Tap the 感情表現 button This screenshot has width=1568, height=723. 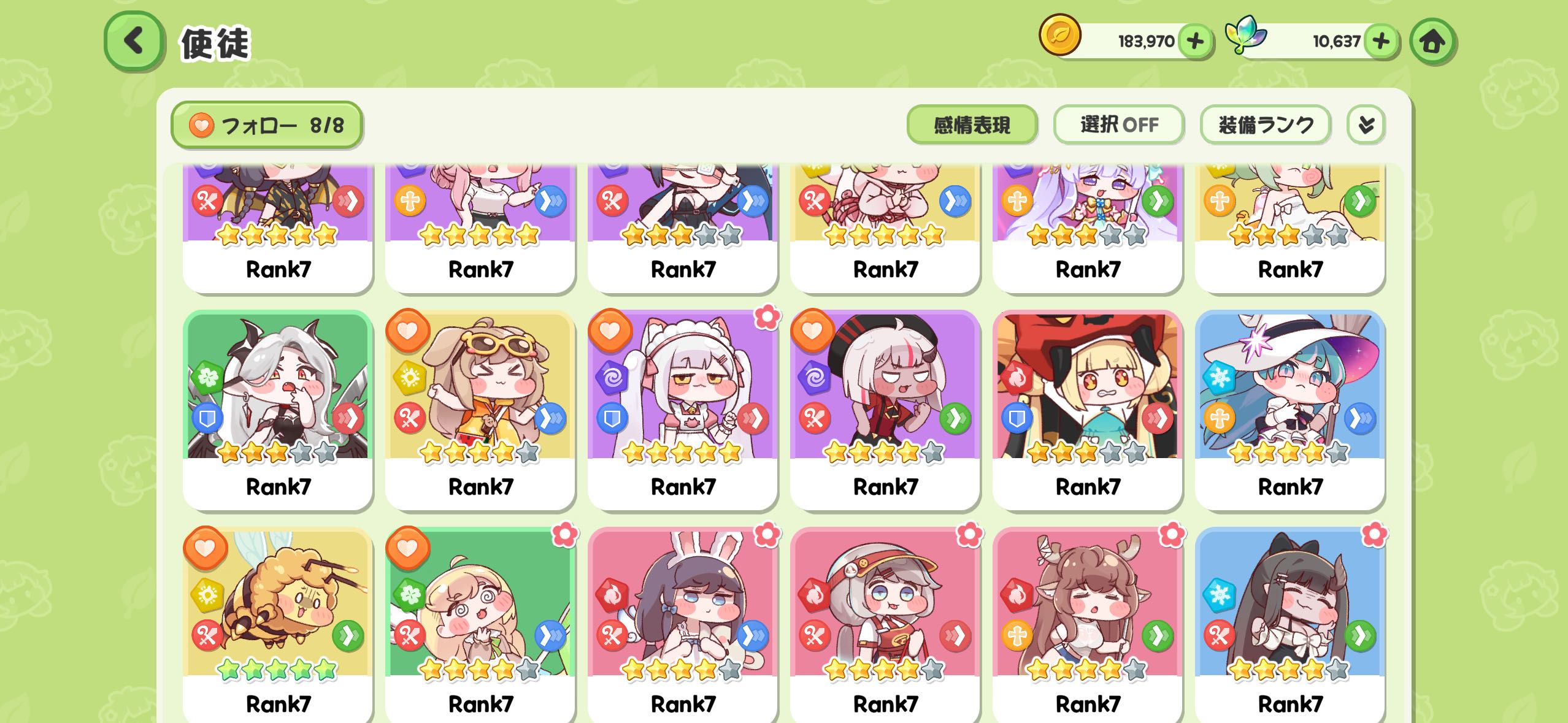(x=972, y=125)
